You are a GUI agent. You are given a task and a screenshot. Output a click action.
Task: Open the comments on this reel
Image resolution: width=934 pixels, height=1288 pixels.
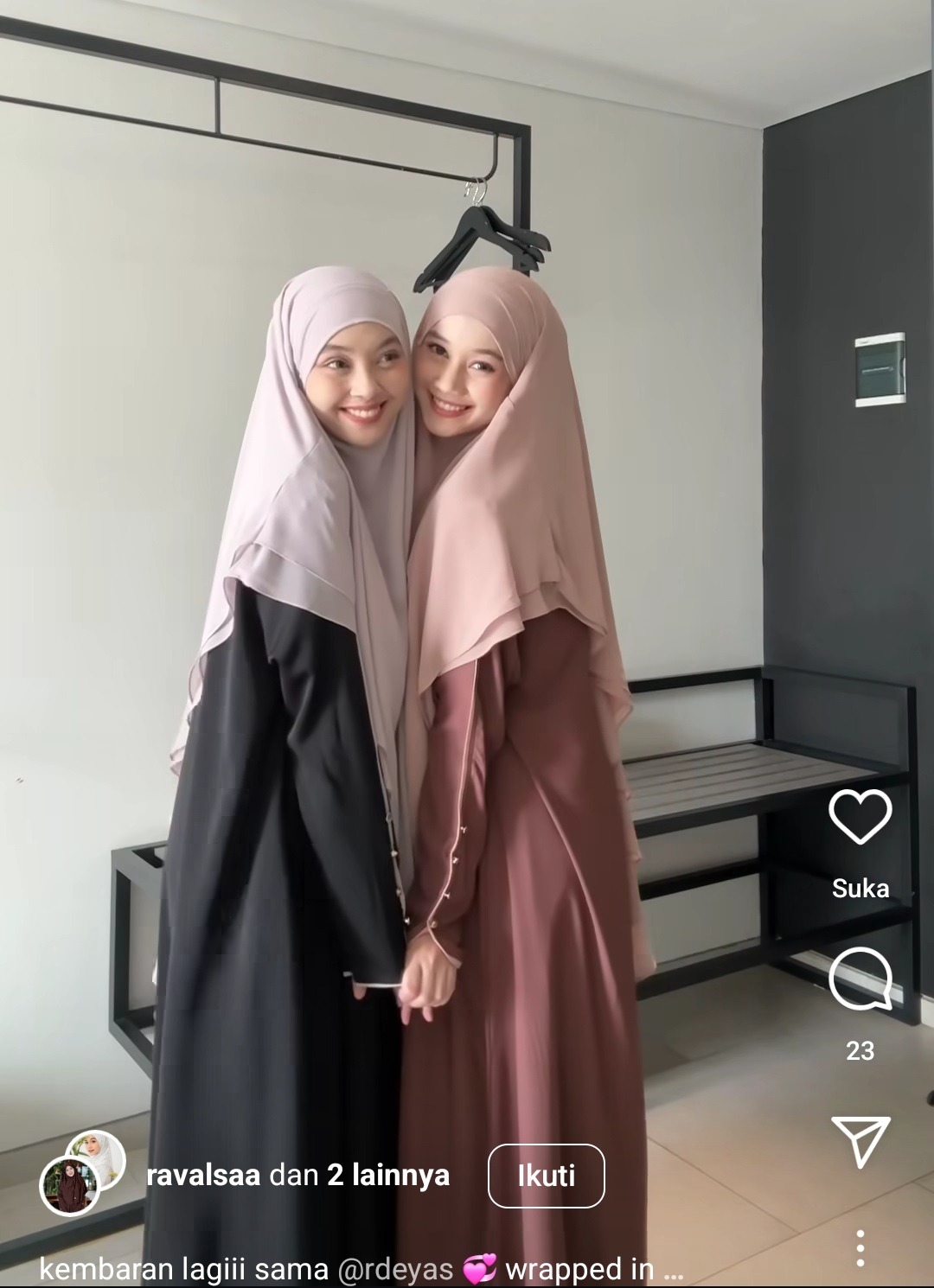pos(860,979)
